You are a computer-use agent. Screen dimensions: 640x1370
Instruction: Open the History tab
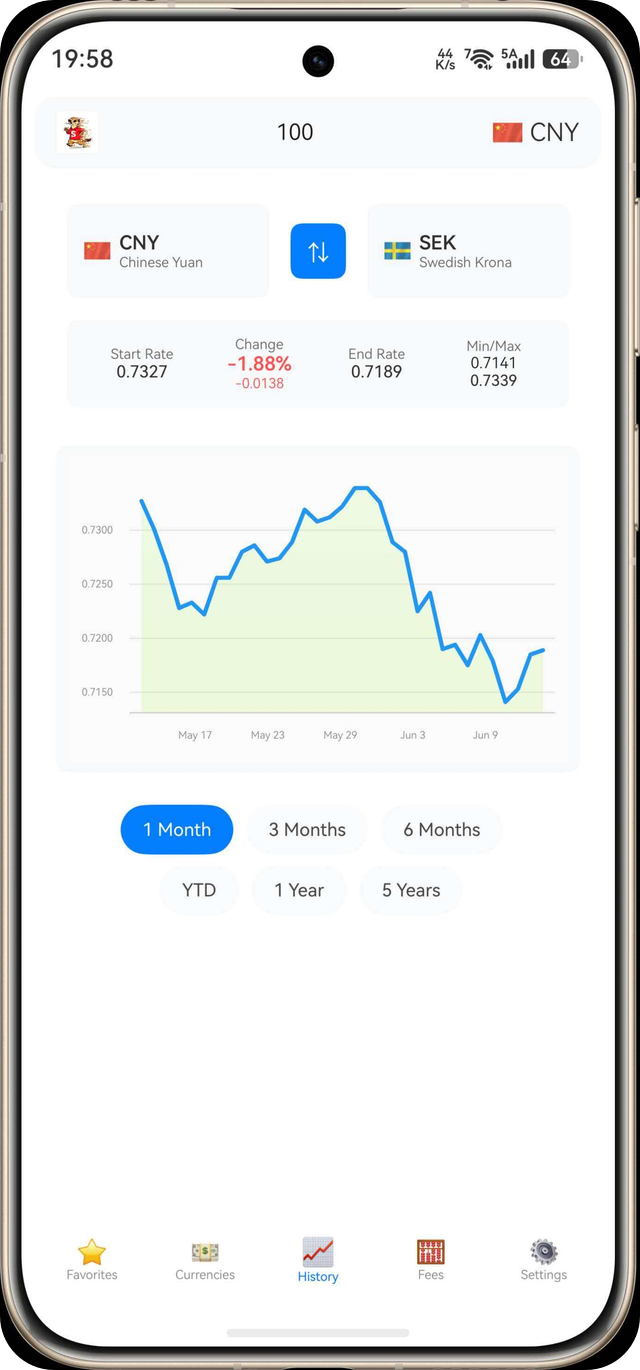pyautogui.click(x=318, y=1260)
